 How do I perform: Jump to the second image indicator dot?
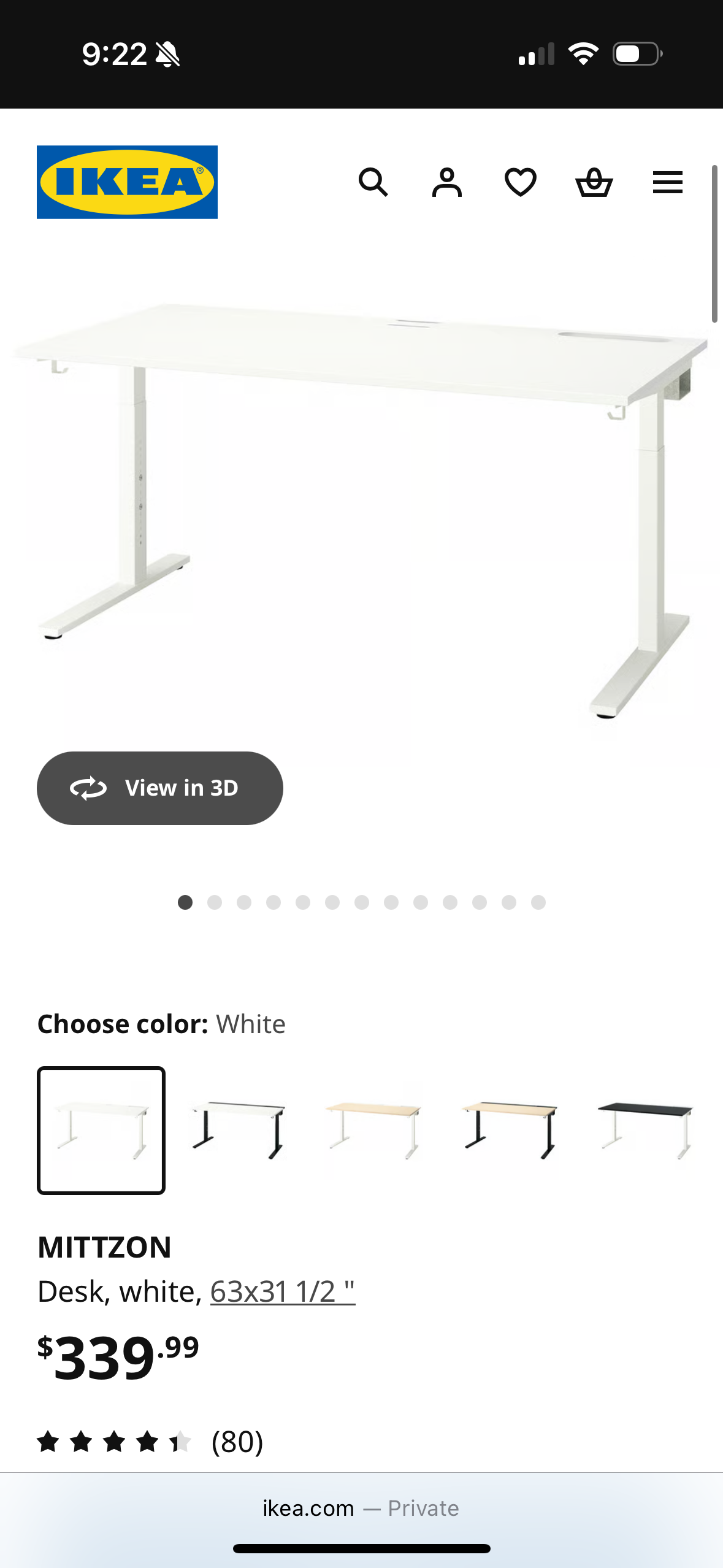click(x=215, y=902)
